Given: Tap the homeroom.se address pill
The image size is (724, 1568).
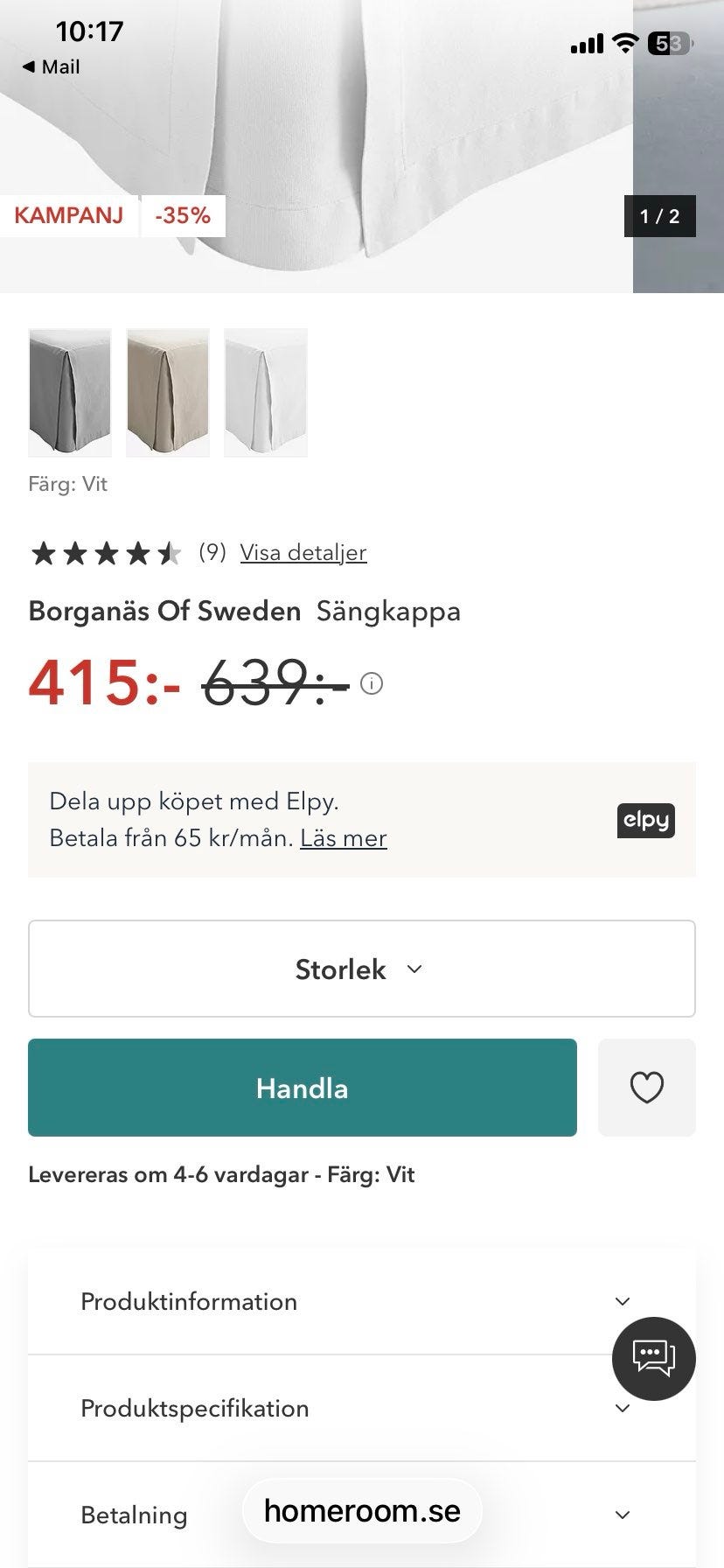Looking at the screenshot, I should point(361,1510).
